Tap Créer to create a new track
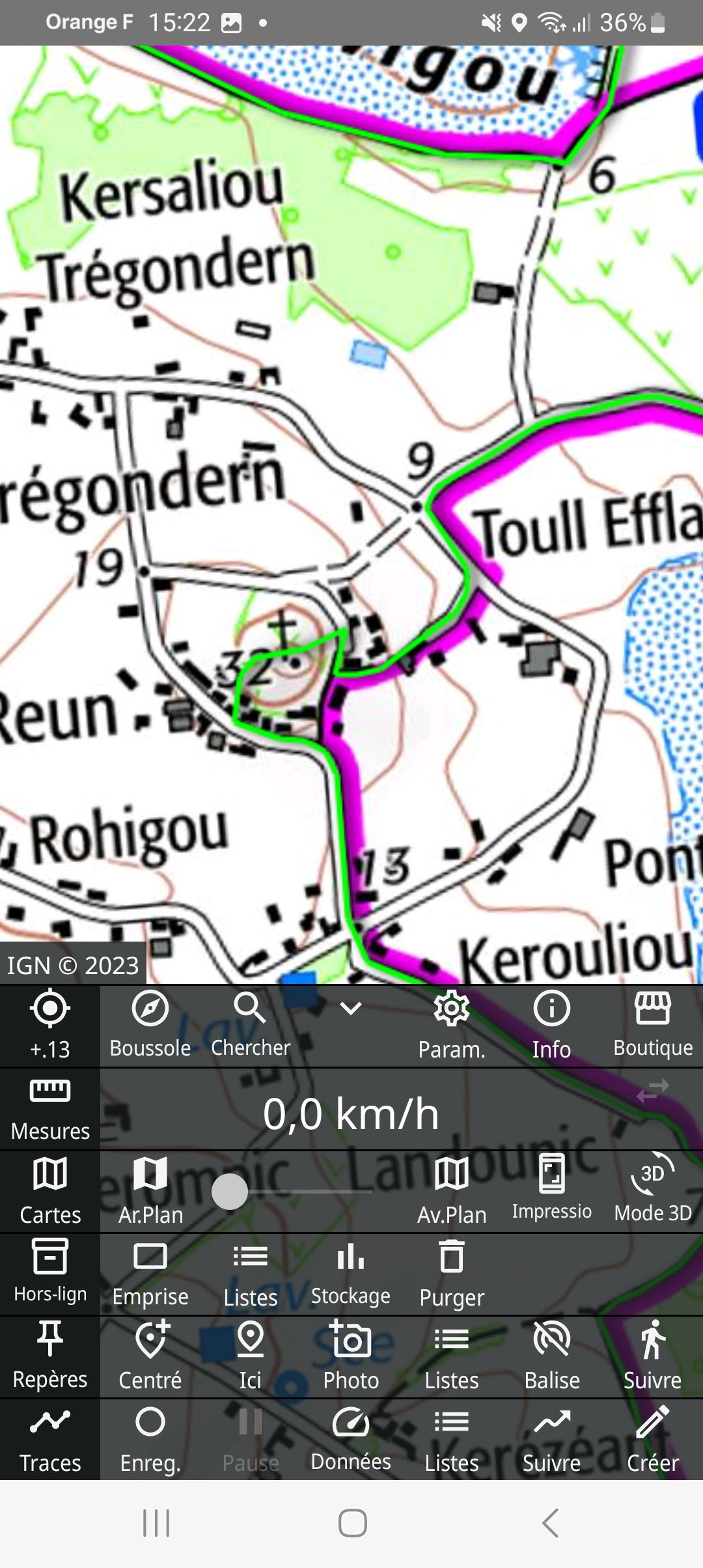Viewport: 703px width, 1568px height. (653, 1439)
